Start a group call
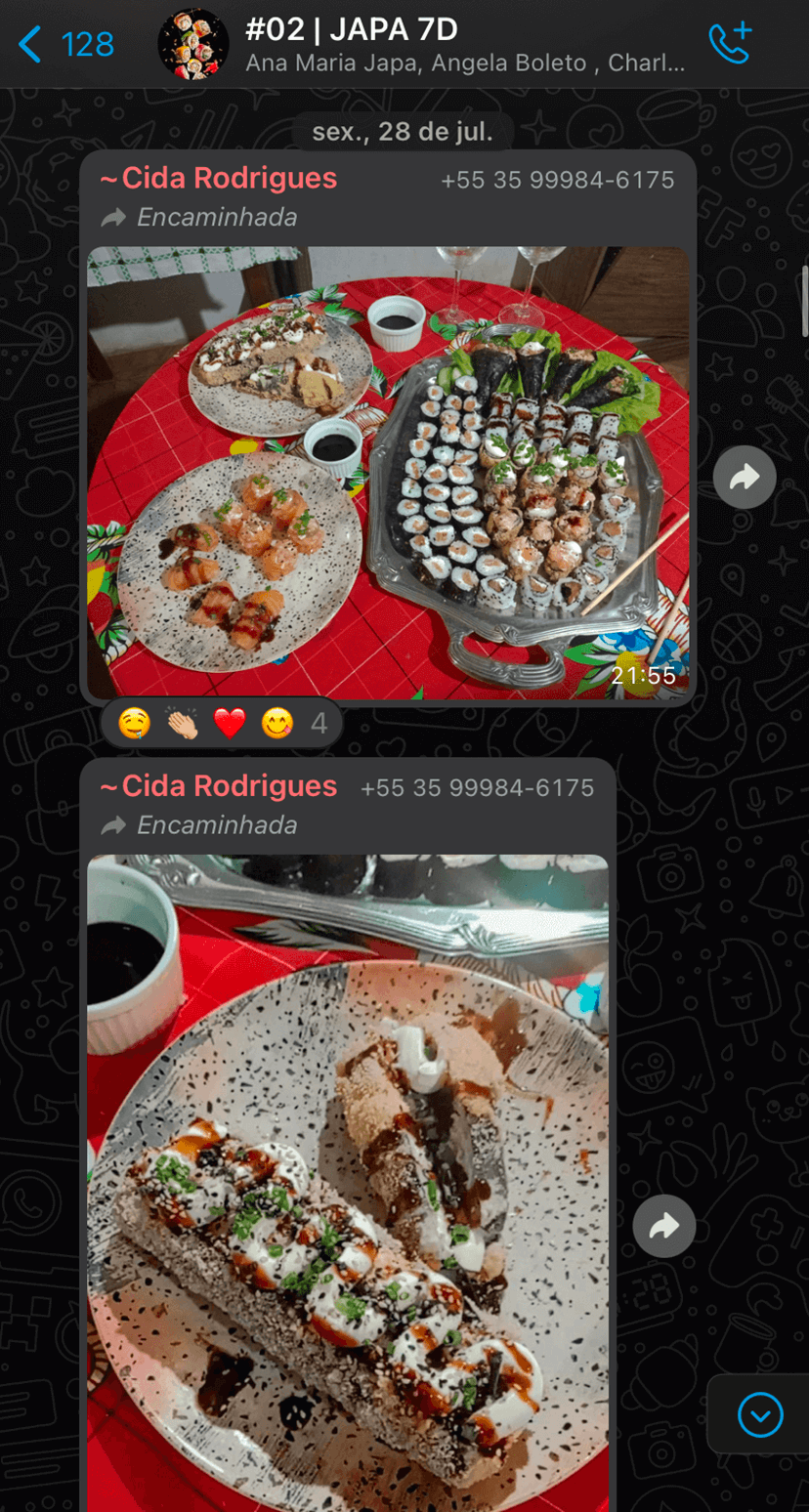809x1512 pixels. click(731, 44)
